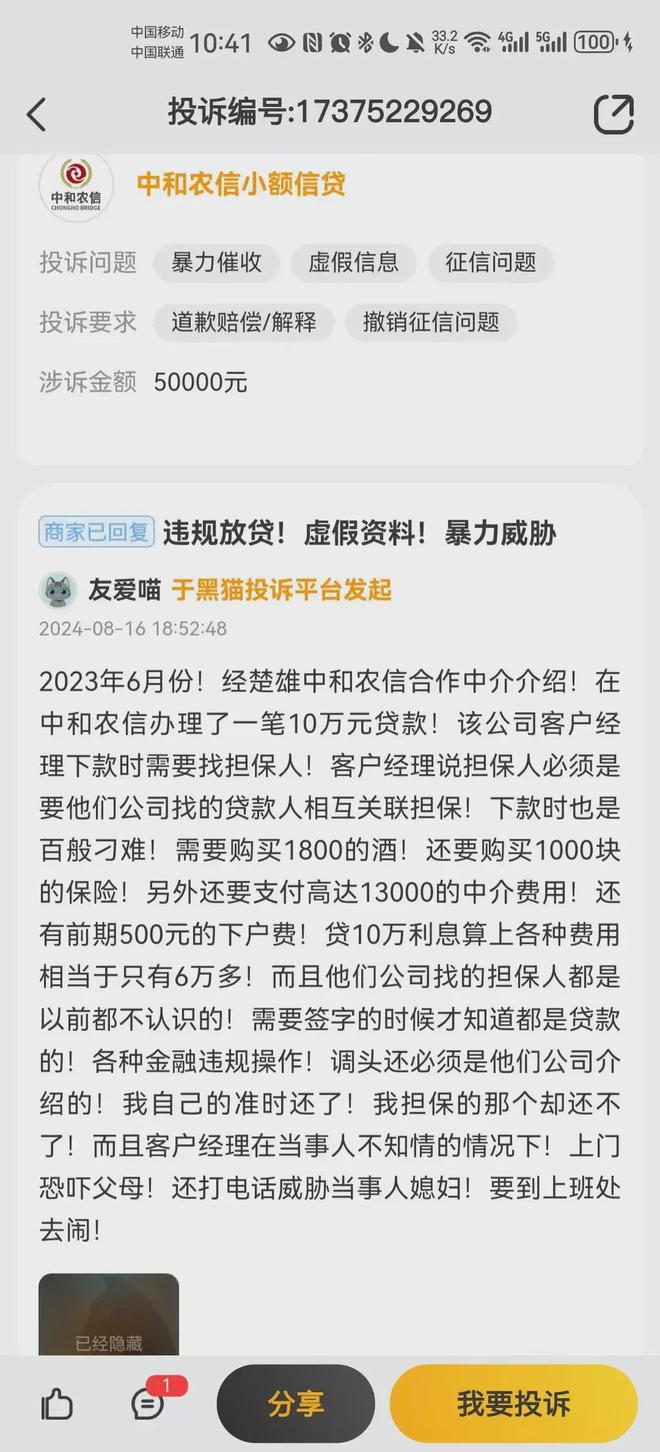Tap the 分享 button

click(x=295, y=1404)
